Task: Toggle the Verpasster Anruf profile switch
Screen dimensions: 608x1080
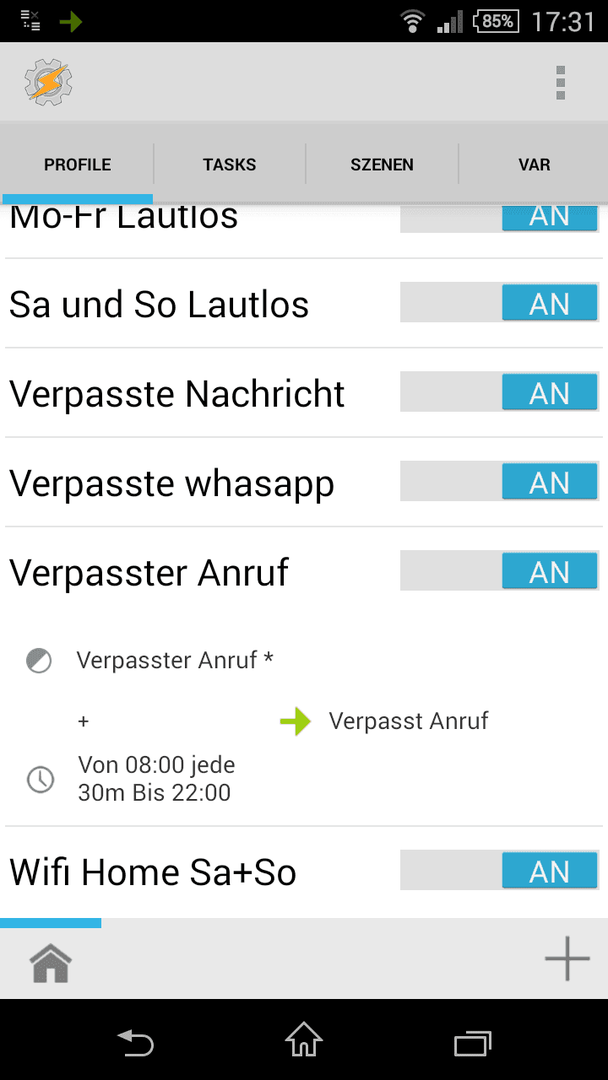Action: point(499,572)
